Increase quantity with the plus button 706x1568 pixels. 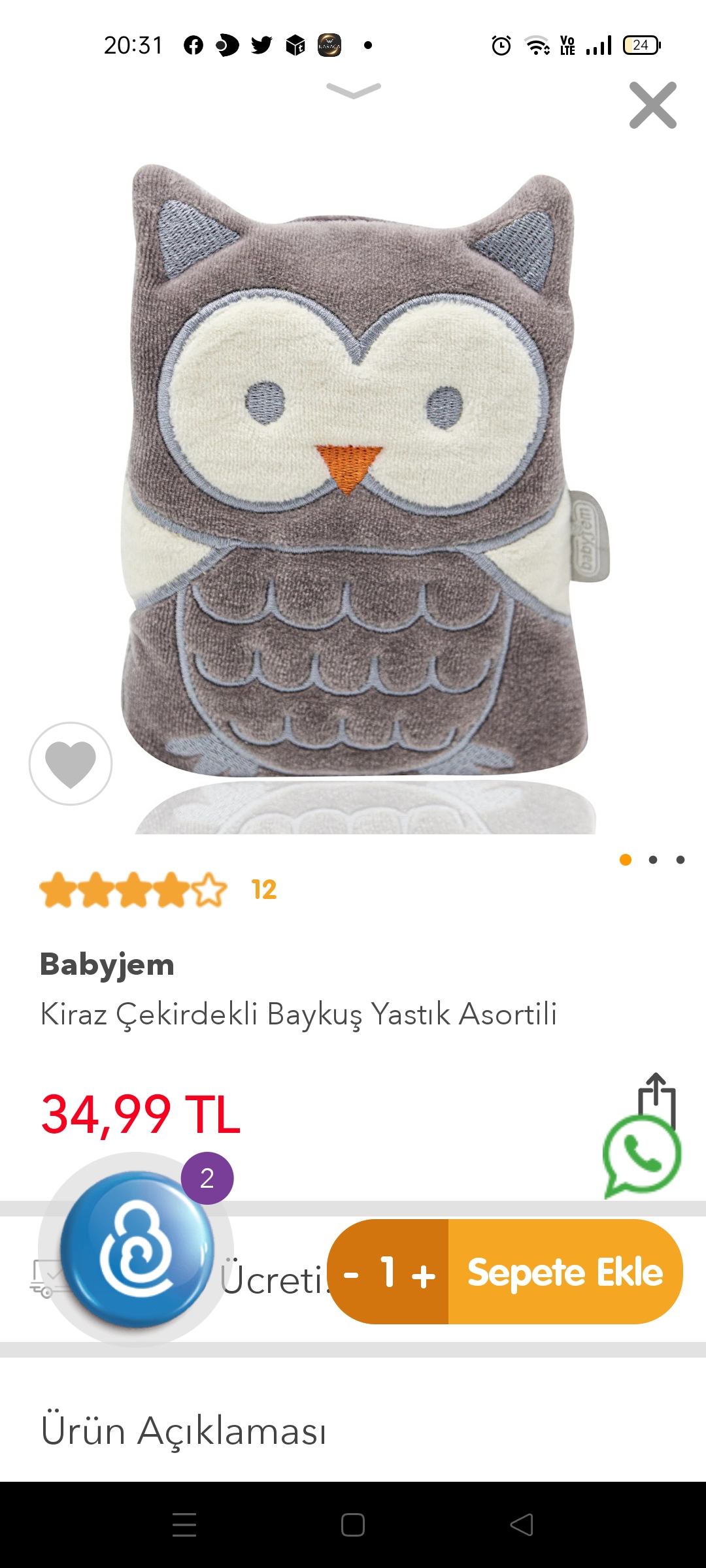click(x=424, y=1273)
